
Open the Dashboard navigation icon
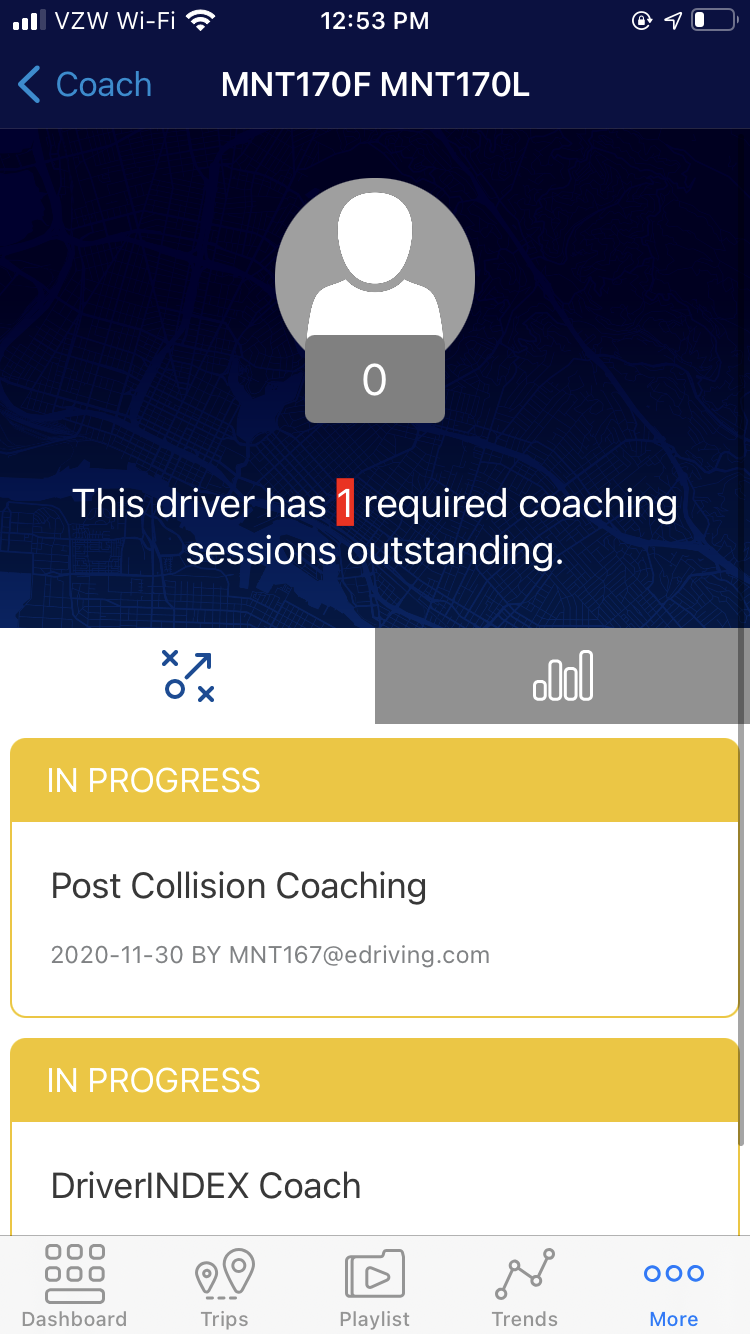tap(74, 1285)
